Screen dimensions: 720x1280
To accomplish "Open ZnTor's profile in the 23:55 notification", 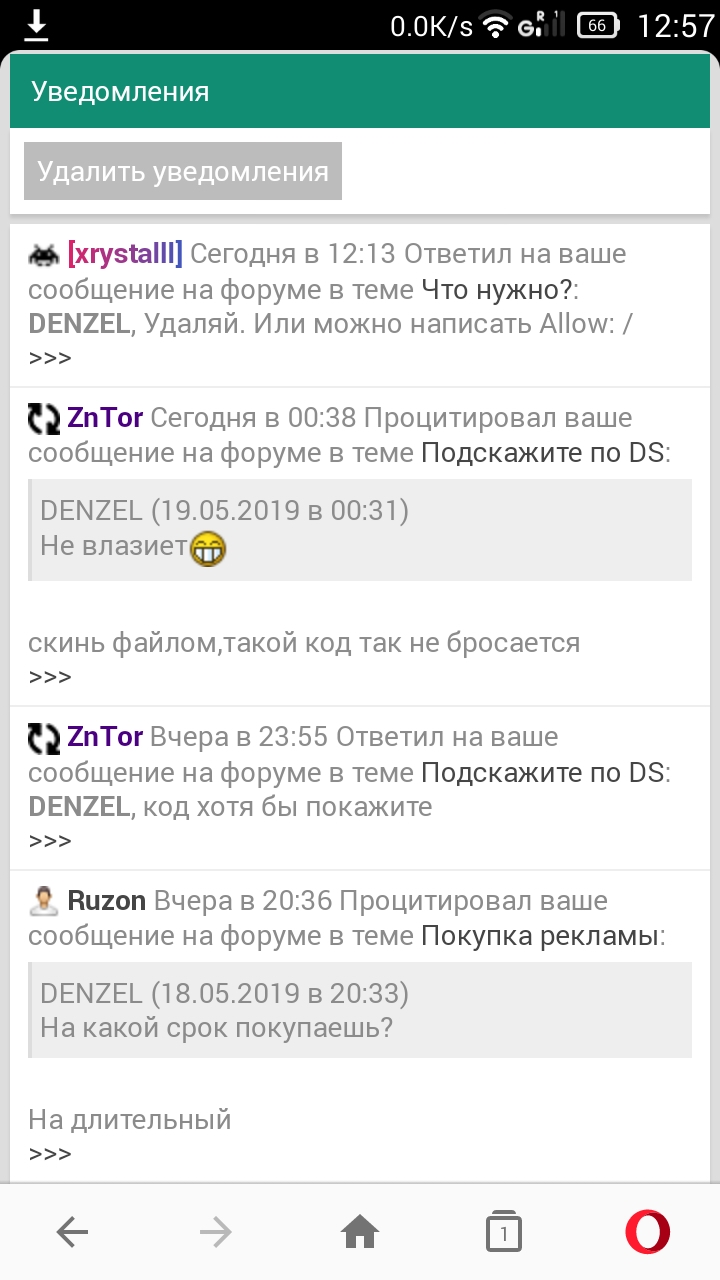I will (105, 737).
